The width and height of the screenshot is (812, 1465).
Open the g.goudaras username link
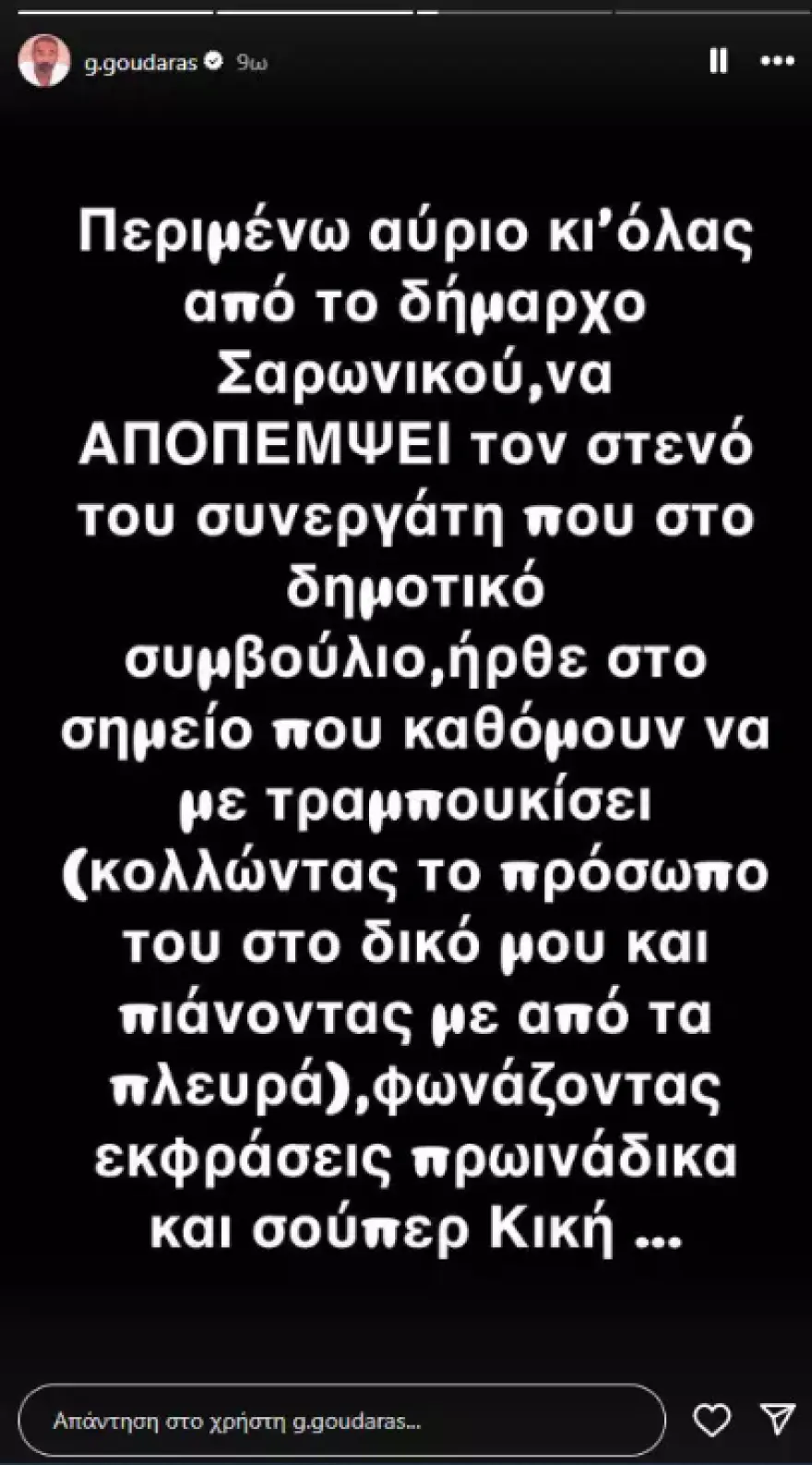click(140, 63)
